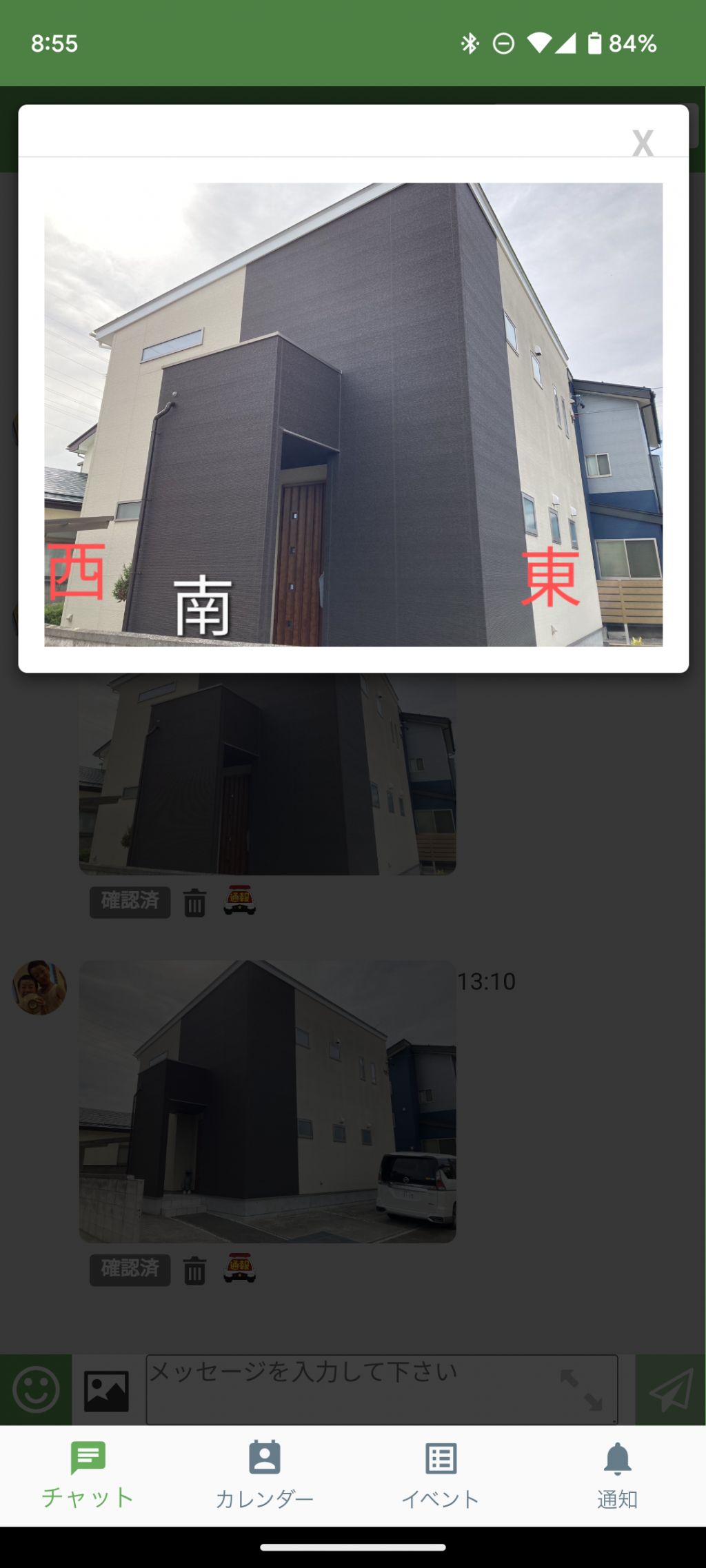Select the チャット tab
Screen dimensions: 706x1568
pyautogui.click(x=88, y=1475)
